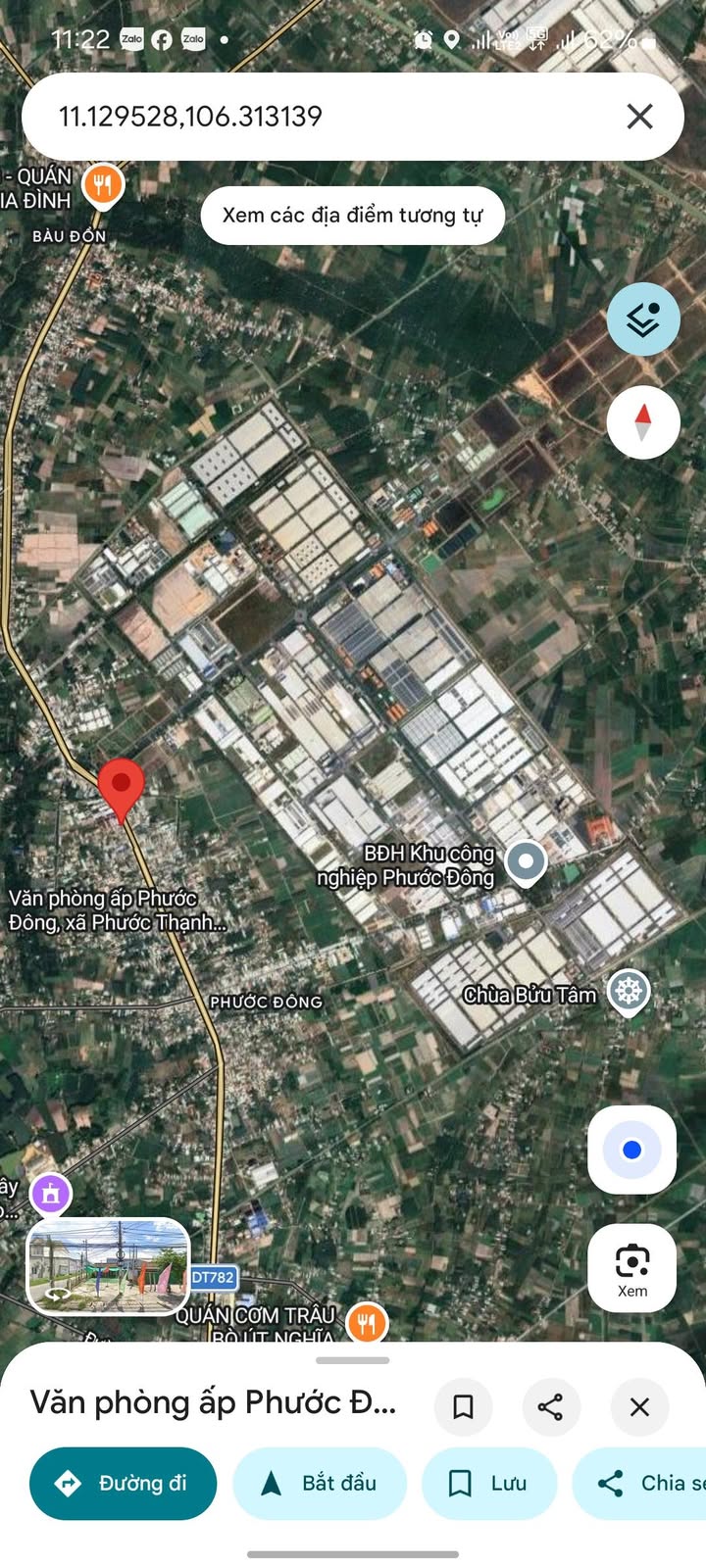Viewport: 706px width, 1568px height.
Task: Open the Street View thumbnail
Action: [108, 1266]
